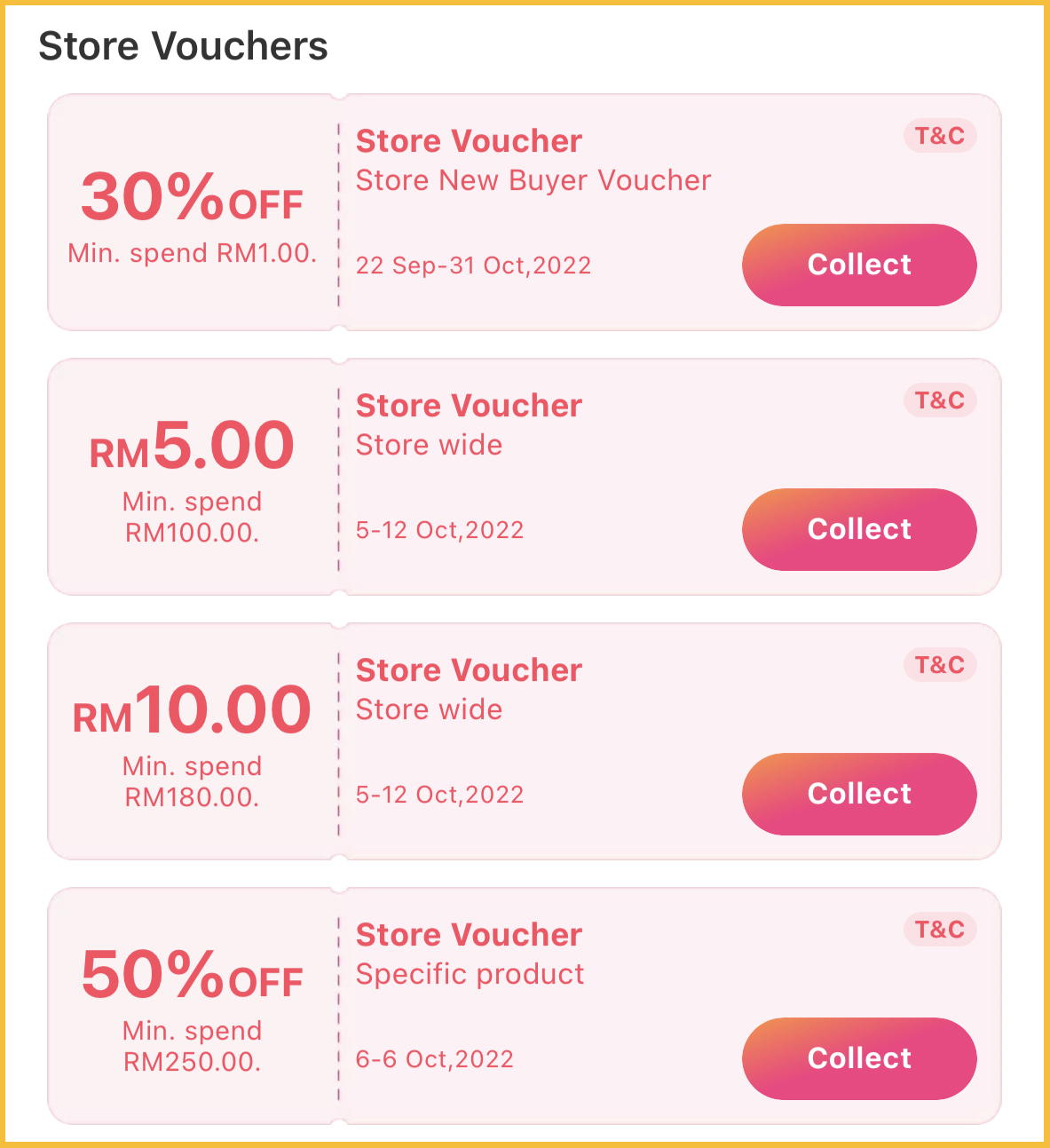Read T&C of the 50% OFF voucher
Screen dimensions: 1050x1148
click(x=939, y=930)
